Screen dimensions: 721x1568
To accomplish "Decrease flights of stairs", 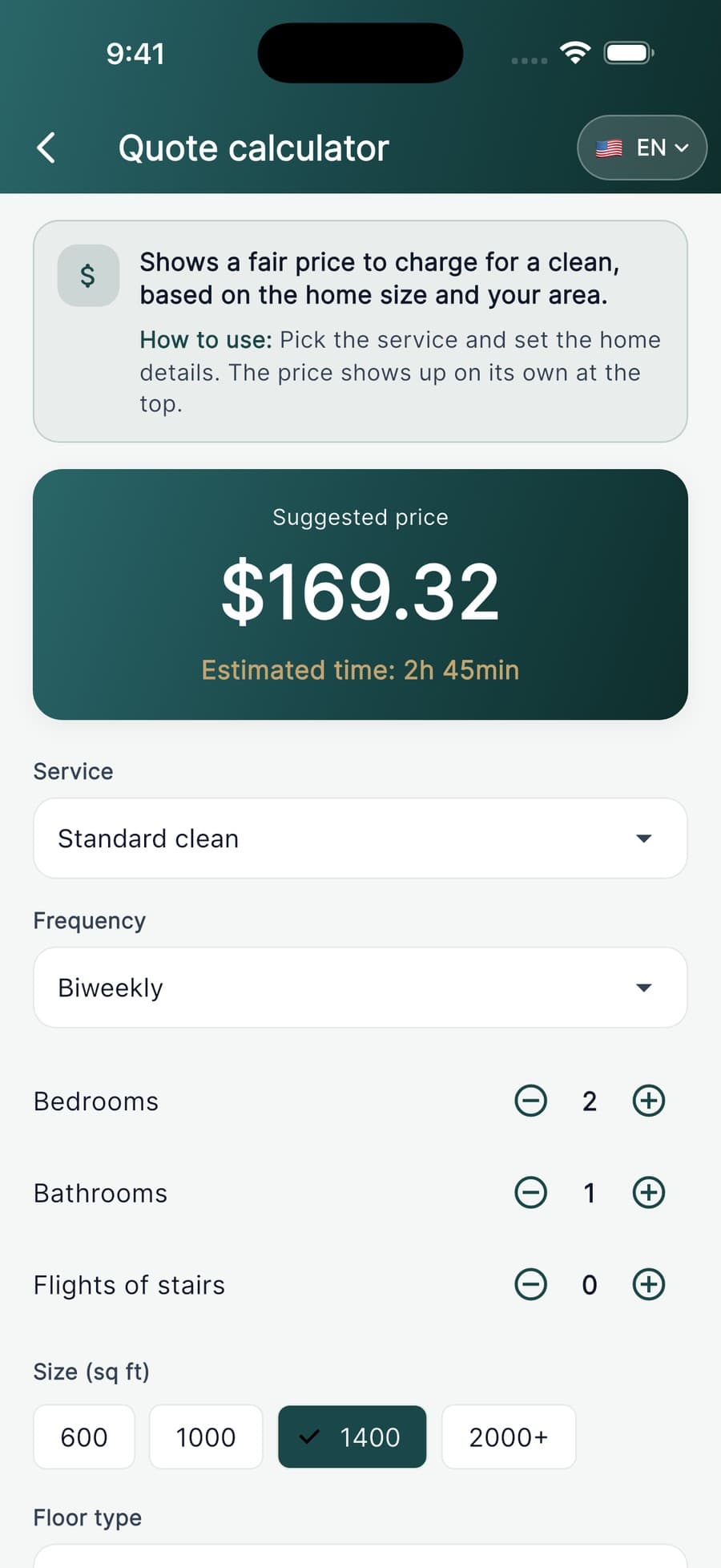I will (530, 1284).
